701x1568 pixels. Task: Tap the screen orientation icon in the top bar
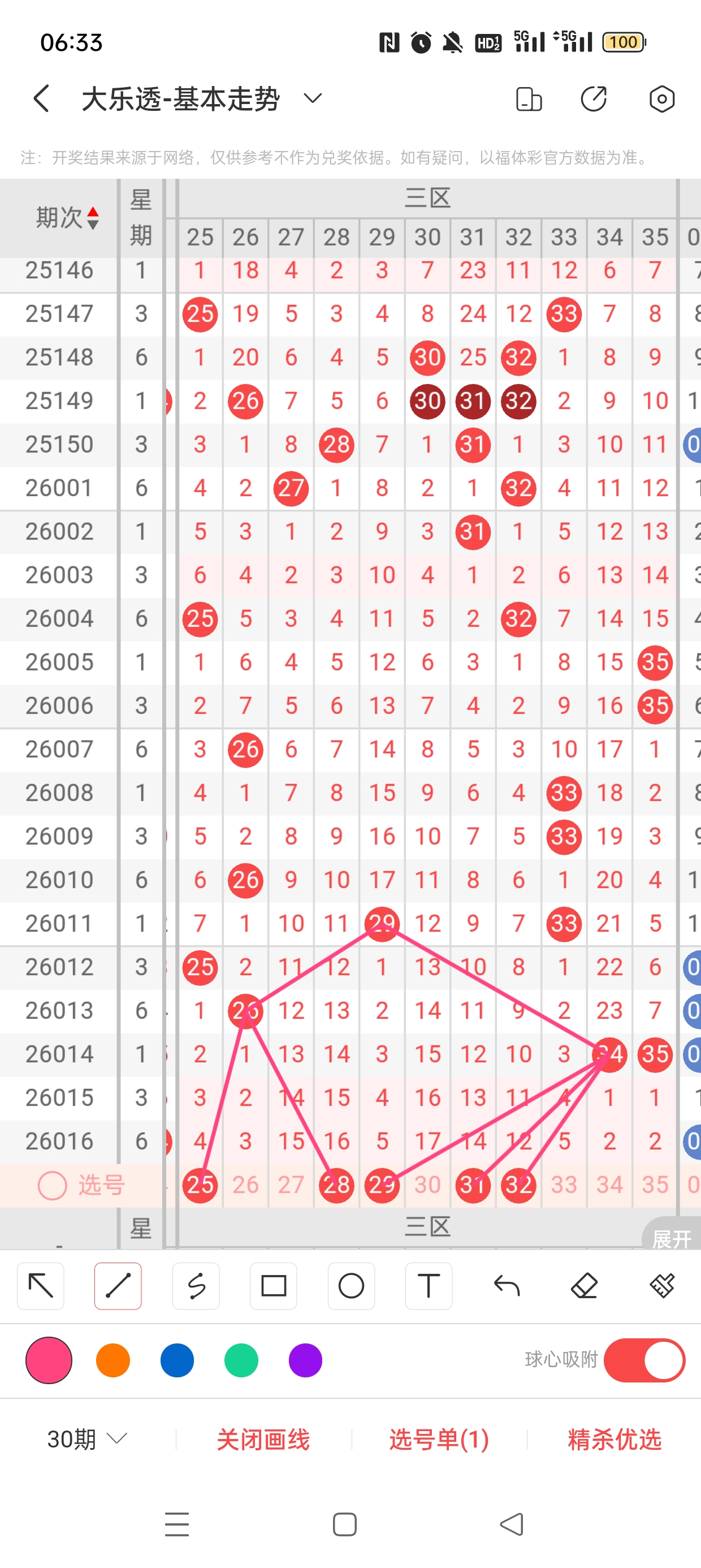[x=528, y=98]
